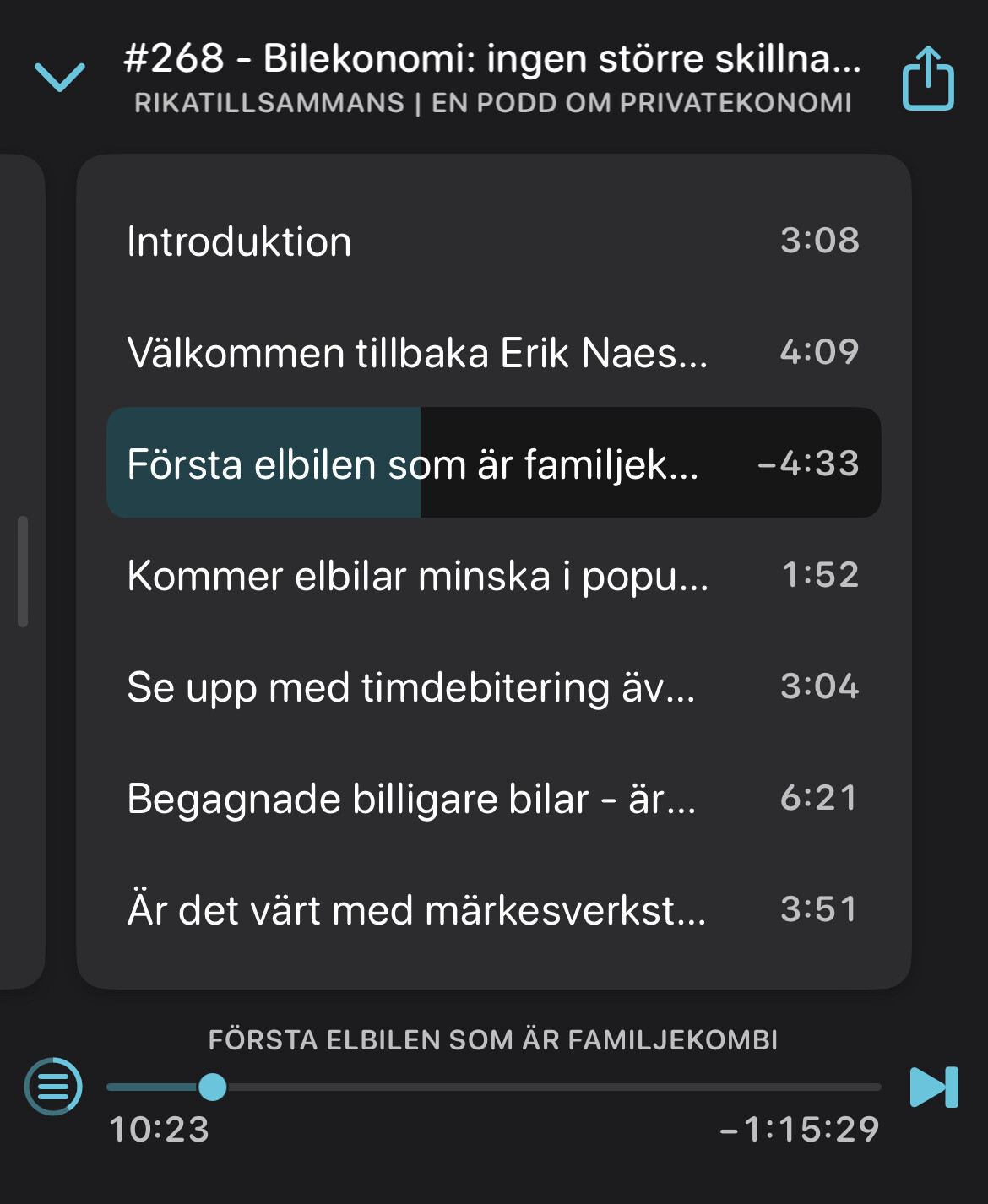The width and height of the screenshot is (988, 1204).
Task: Select the current chapter Första elbilen som är familjek...
Action: (x=493, y=464)
